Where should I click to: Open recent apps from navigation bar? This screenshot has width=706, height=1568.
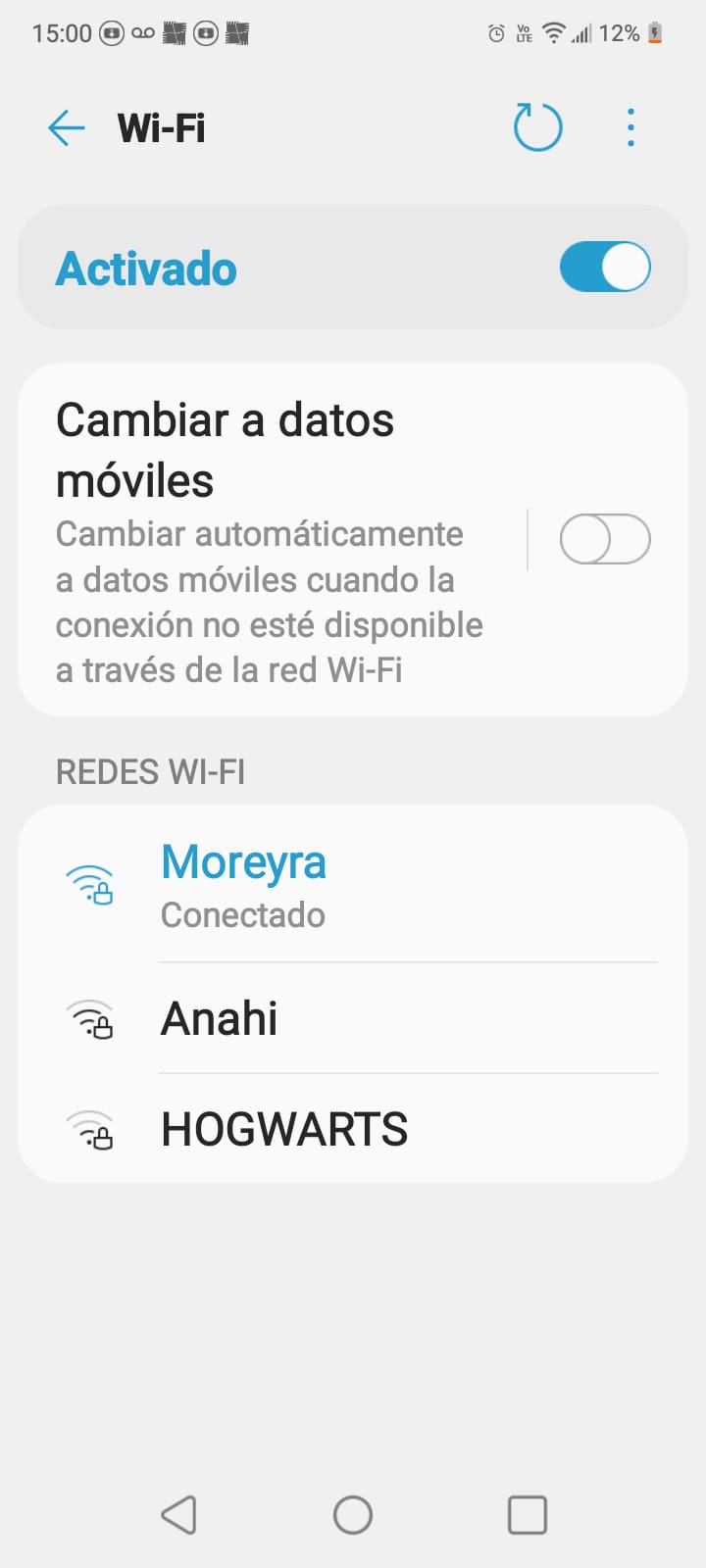pos(527,1515)
